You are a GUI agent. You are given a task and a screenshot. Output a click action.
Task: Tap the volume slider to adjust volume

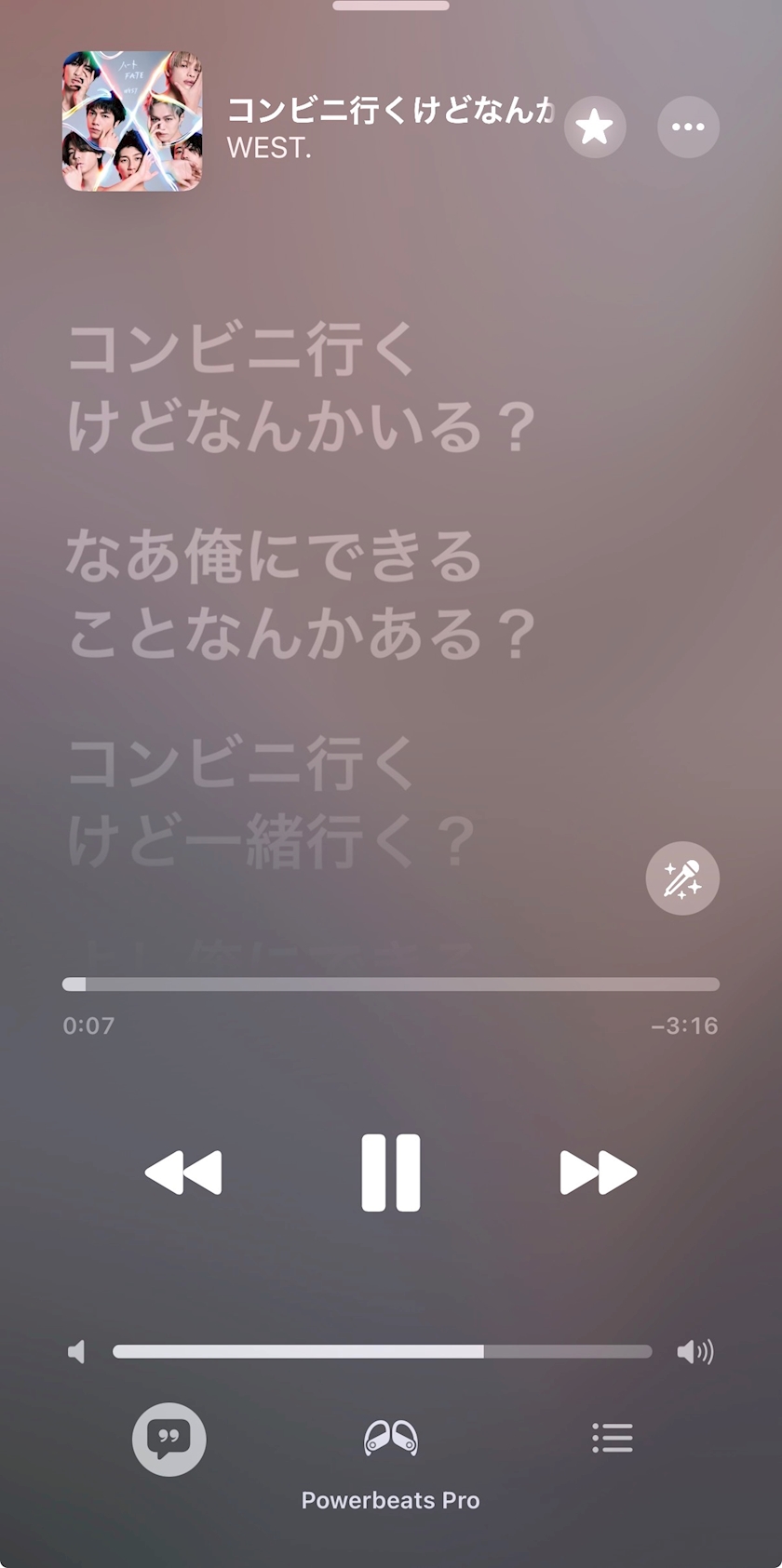(x=382, y=1351)
